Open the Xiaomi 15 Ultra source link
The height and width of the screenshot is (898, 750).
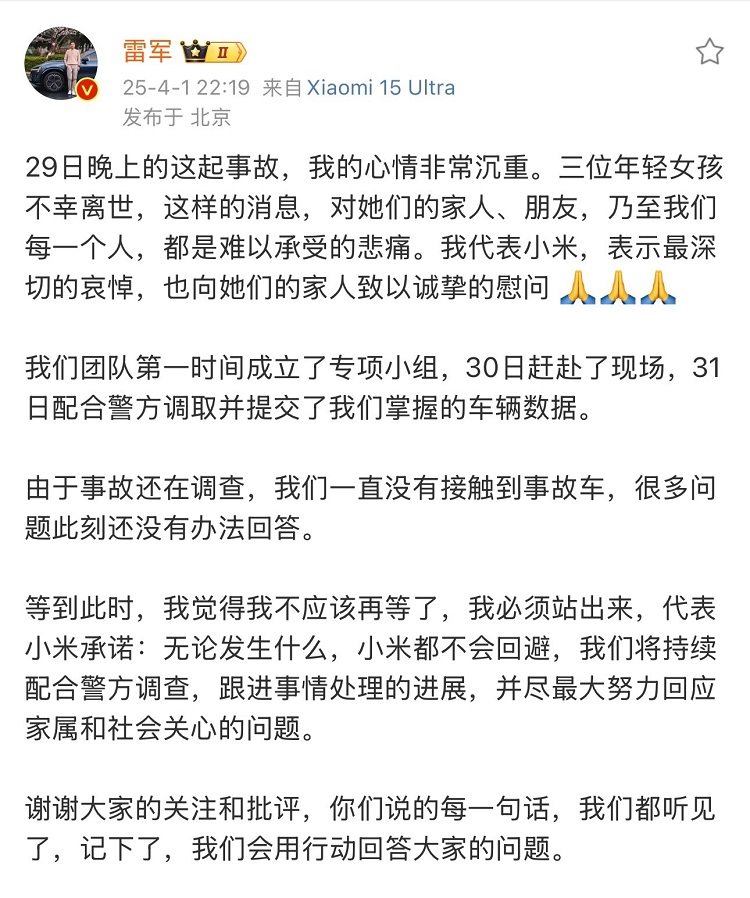tap(380, 87)
